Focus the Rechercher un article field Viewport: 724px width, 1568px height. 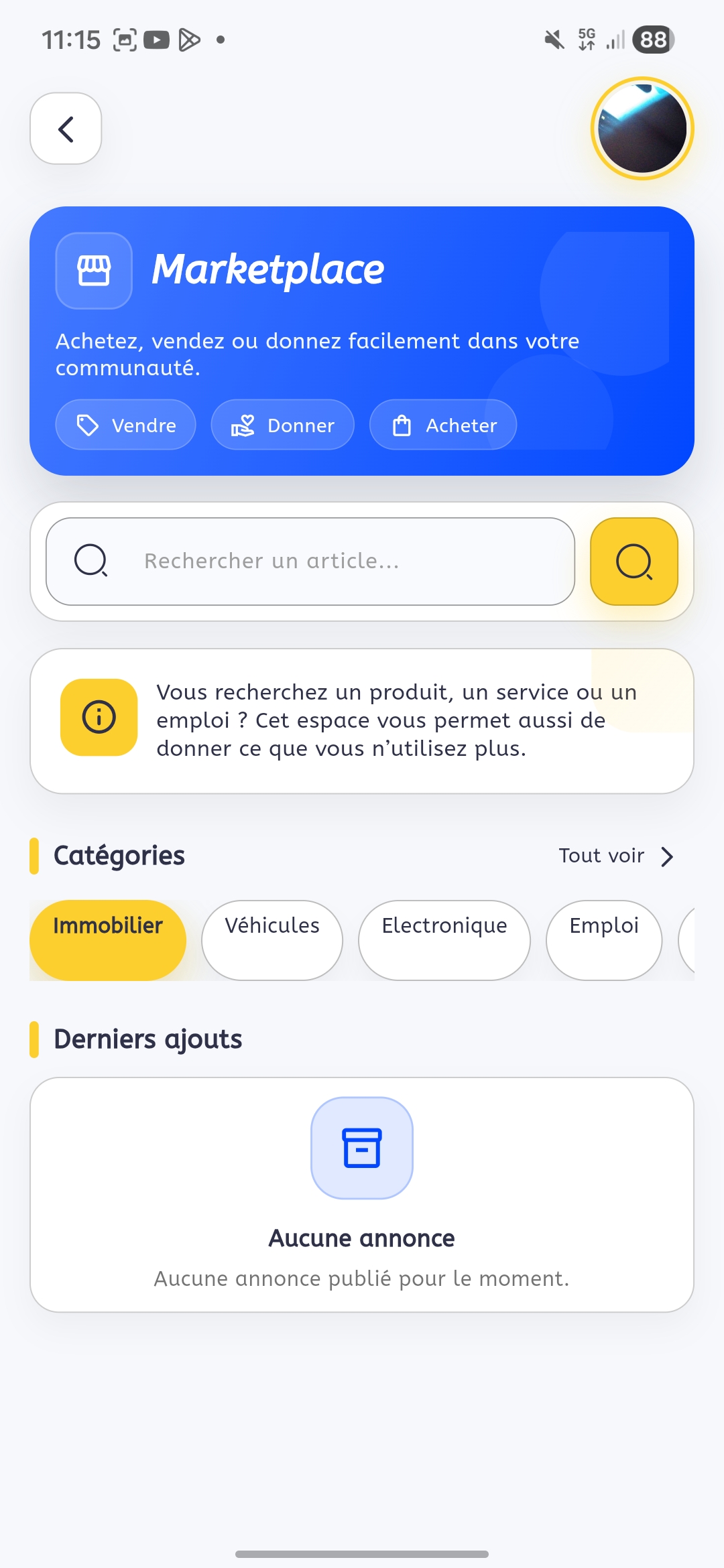tap(310, 562)
